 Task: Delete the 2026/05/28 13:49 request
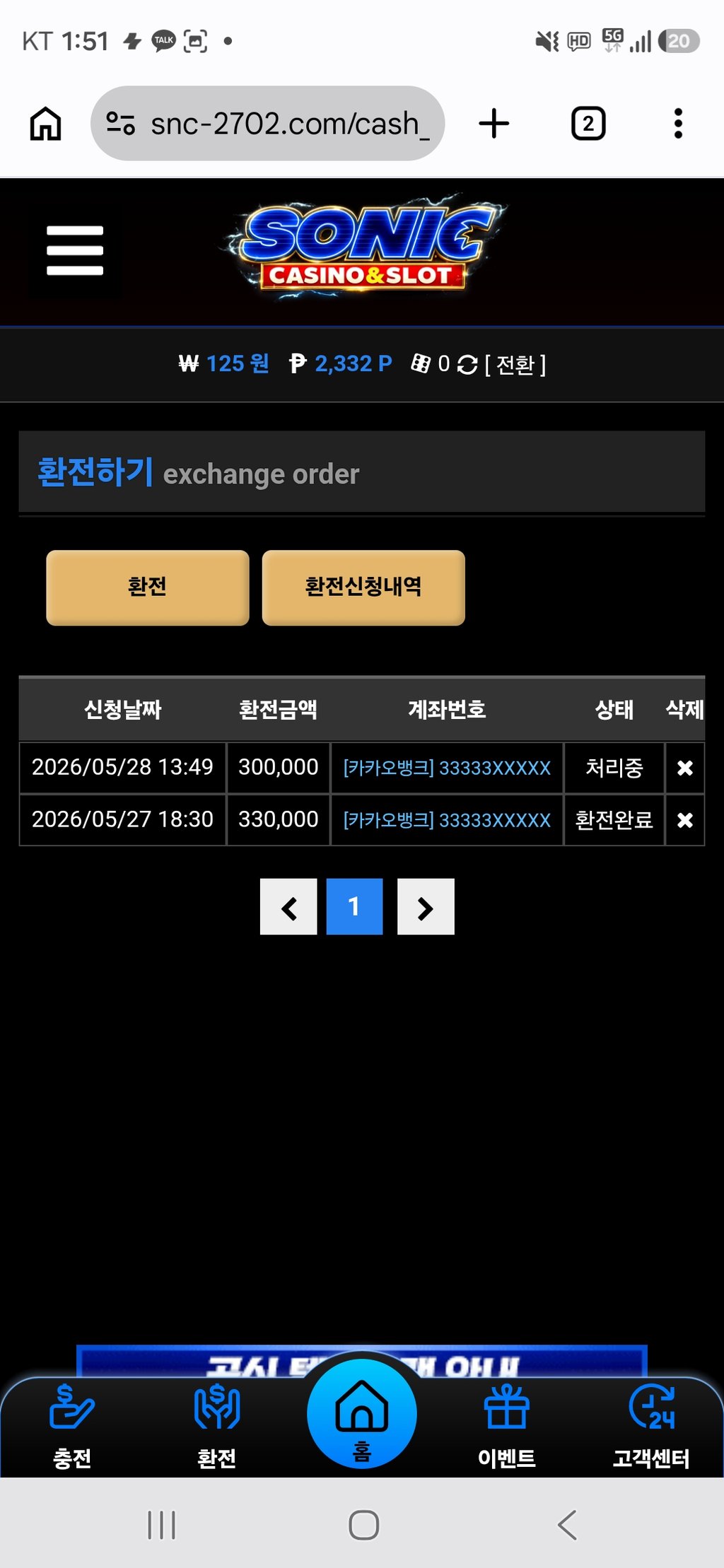[x=684, y=768]
